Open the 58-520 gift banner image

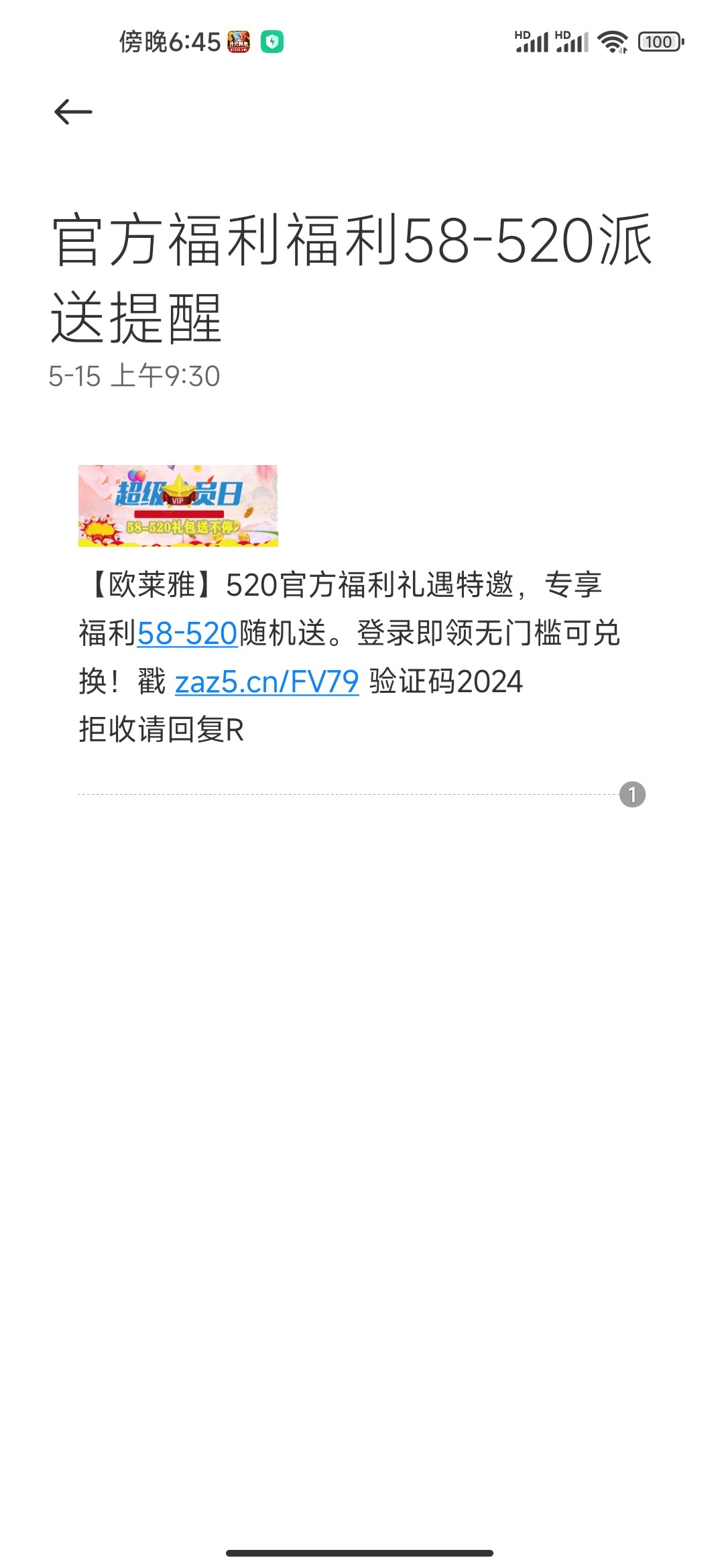click(178, 506)
